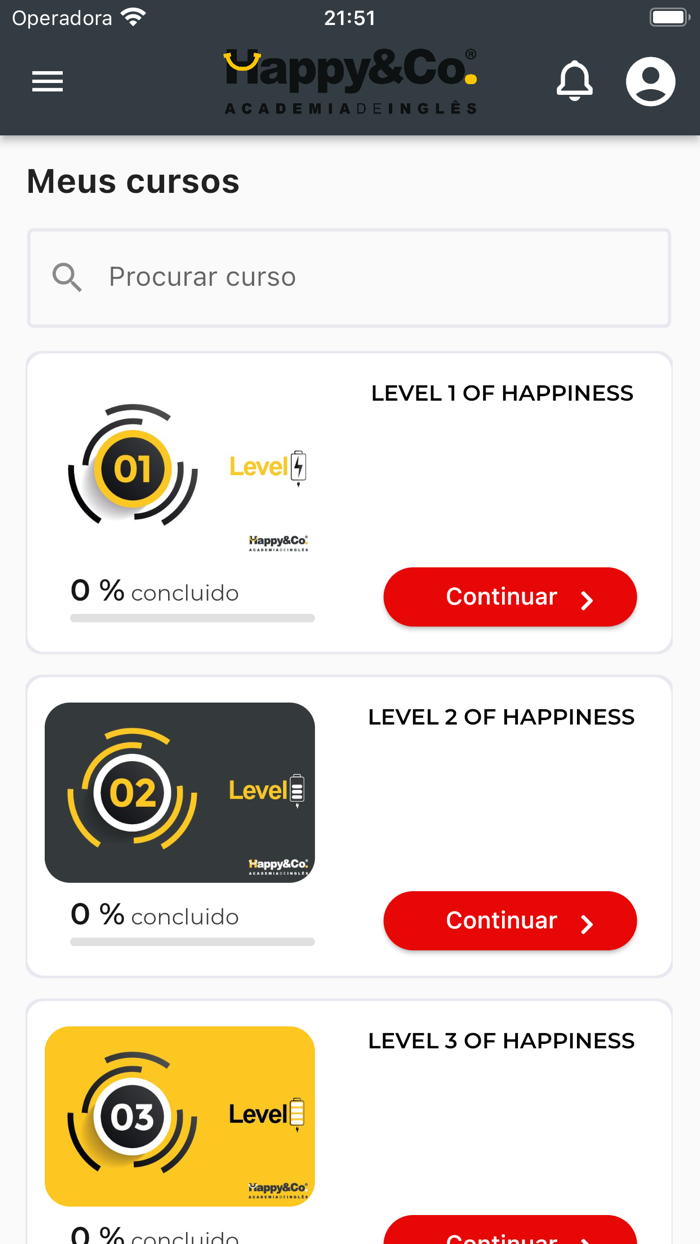Tap the Procurar curso search field

349,277
